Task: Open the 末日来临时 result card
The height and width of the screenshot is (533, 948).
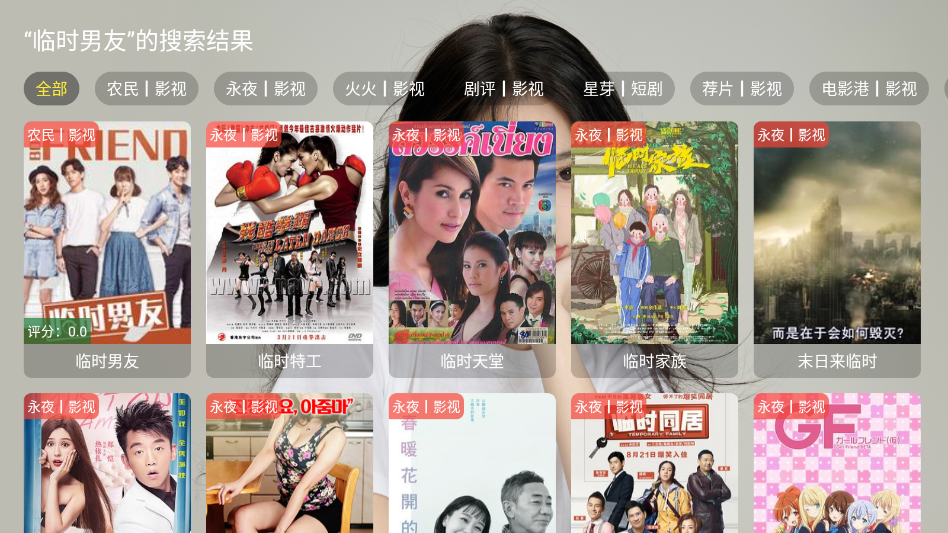Action: pyautogui.click(x=837, y=249)
